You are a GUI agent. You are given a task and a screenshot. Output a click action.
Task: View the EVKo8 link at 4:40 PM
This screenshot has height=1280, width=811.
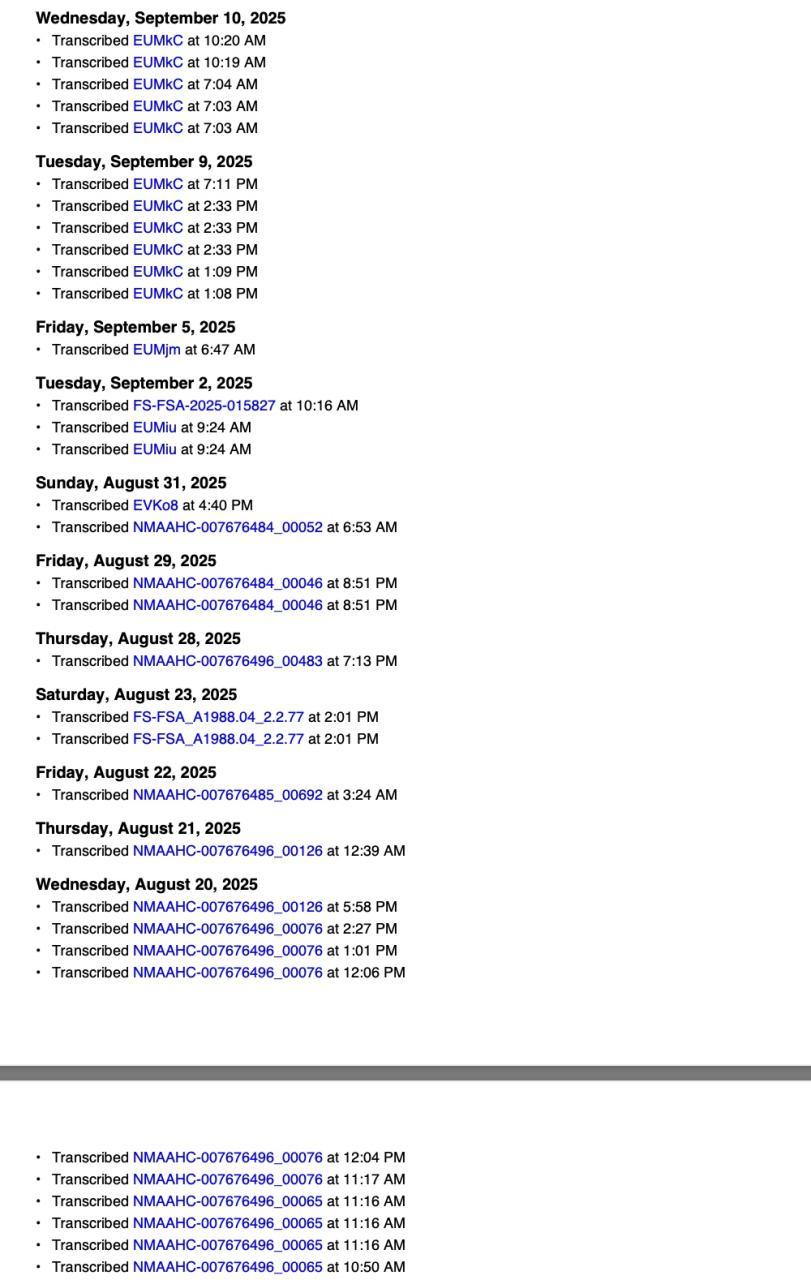coord(155,506)
